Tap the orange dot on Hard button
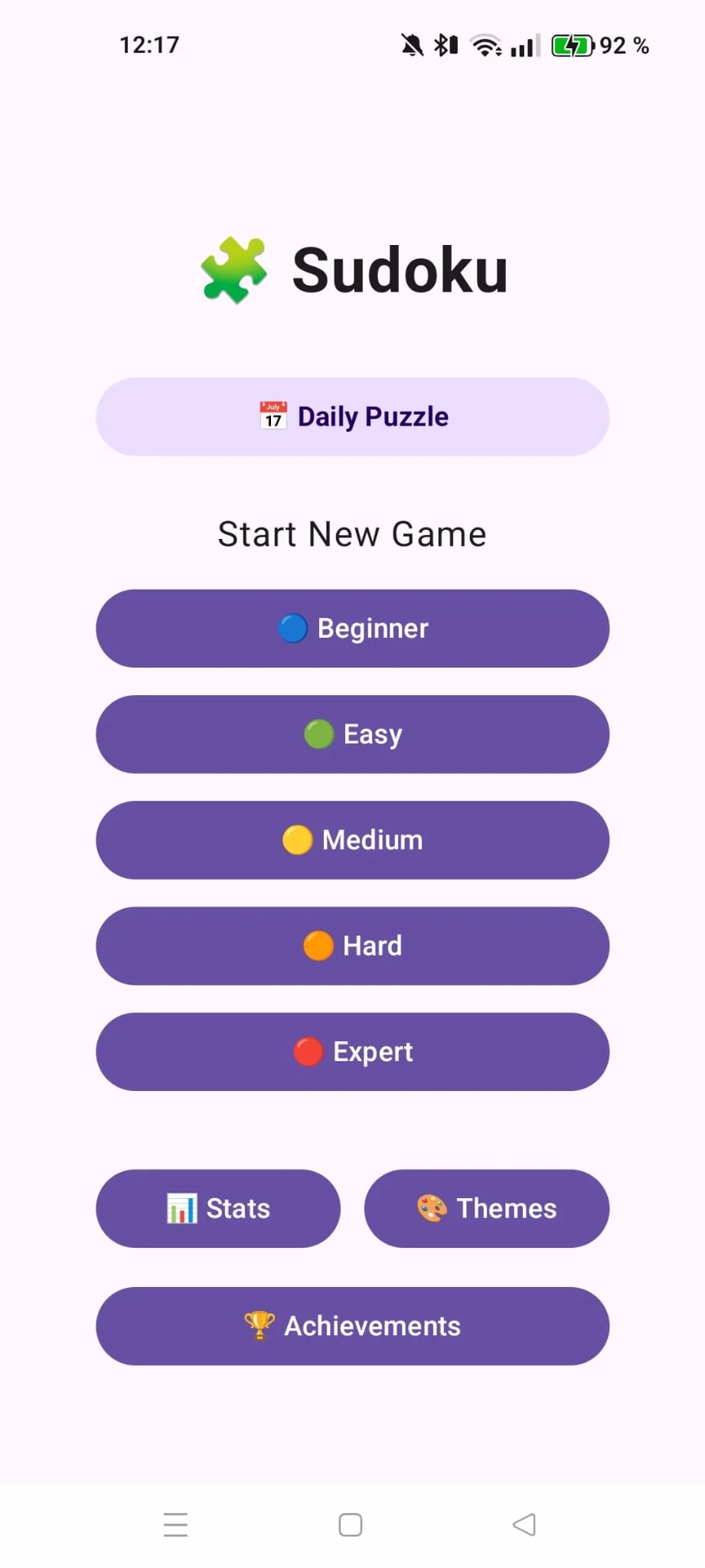 pos(318,945)
